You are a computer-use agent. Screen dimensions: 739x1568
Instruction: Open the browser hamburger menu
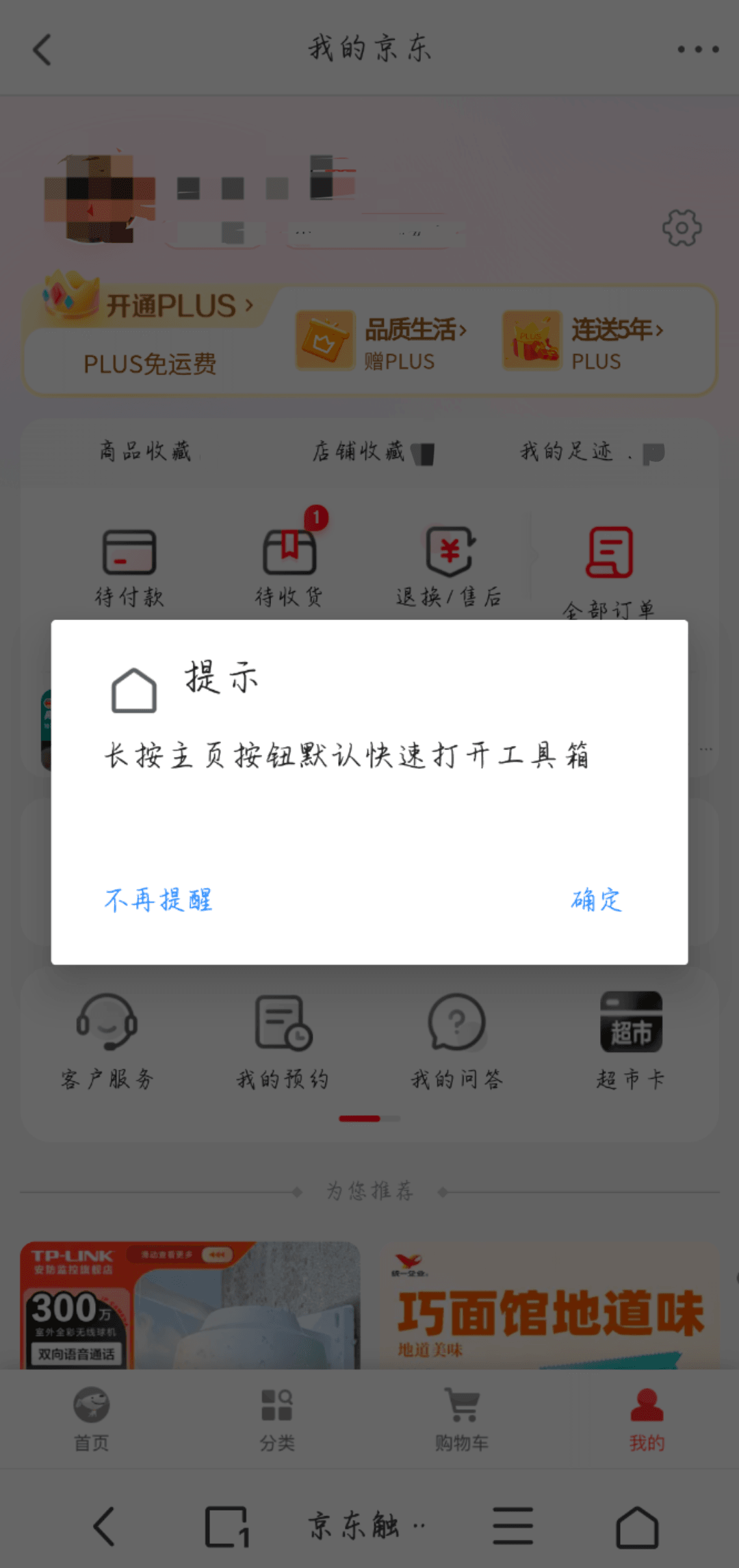tap(512, 1526)
